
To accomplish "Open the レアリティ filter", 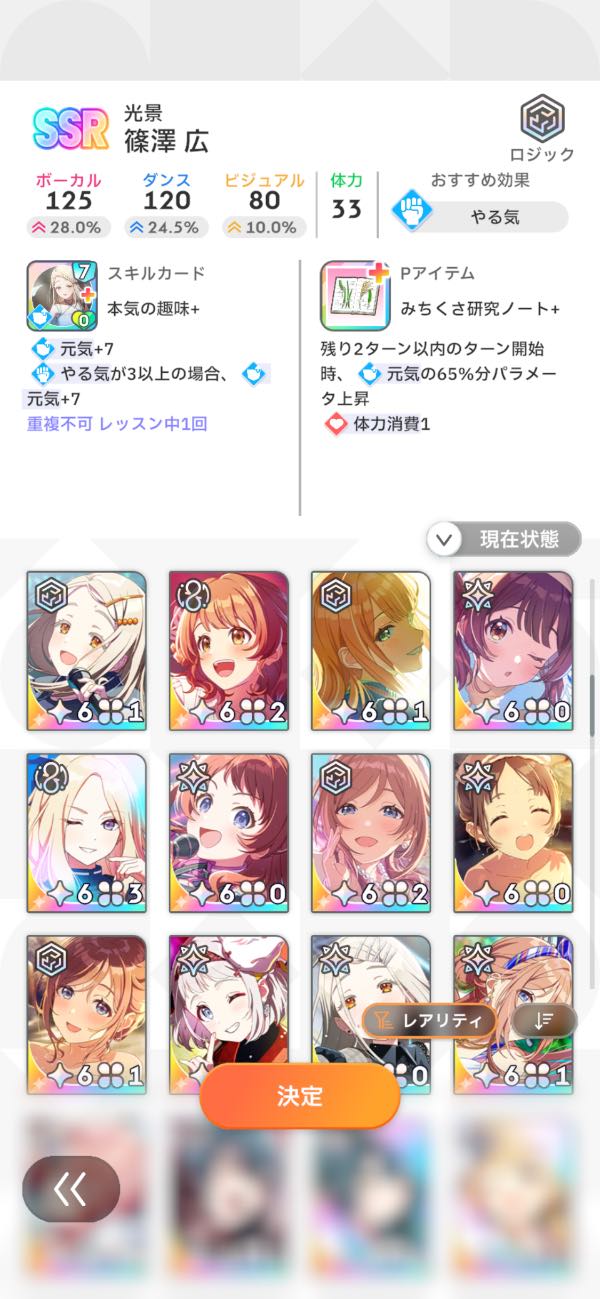I will click(x=430, y=1020).
